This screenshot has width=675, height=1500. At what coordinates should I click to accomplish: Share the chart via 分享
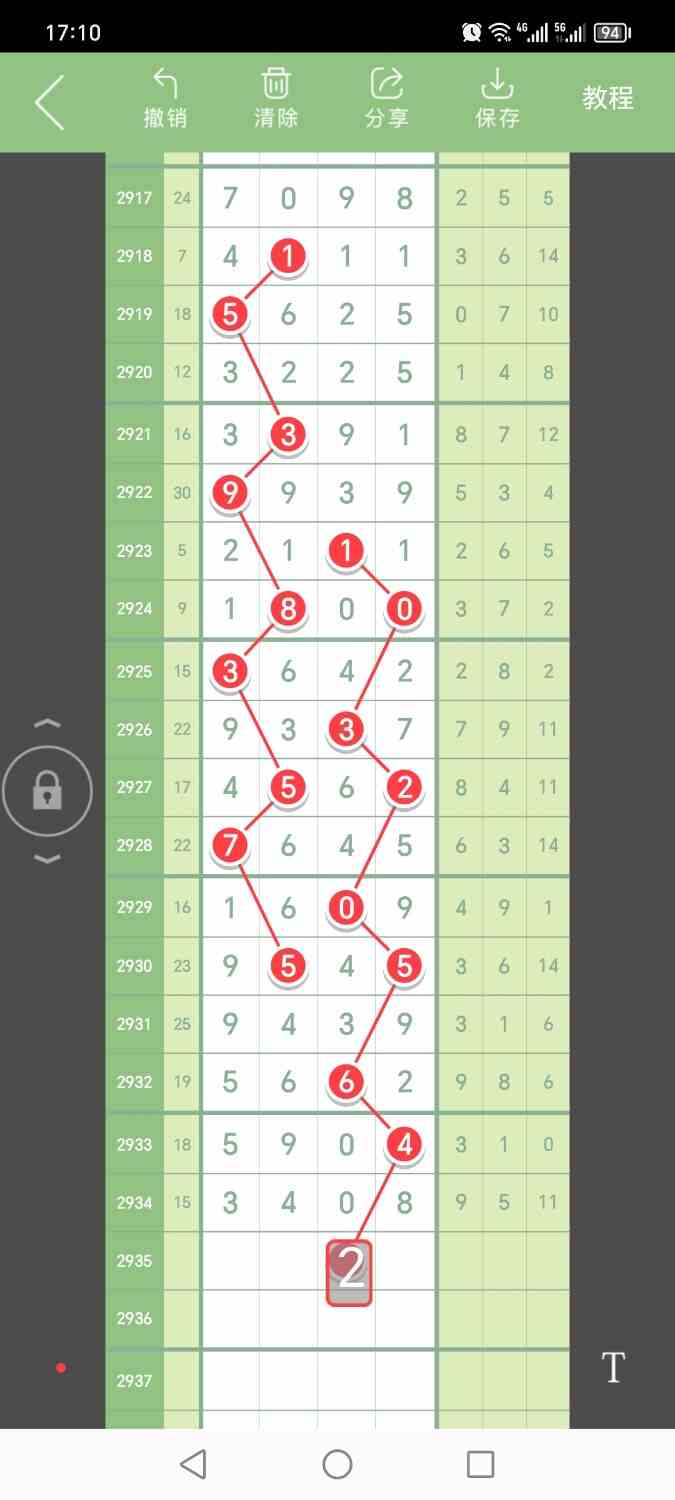pos(387,98)
